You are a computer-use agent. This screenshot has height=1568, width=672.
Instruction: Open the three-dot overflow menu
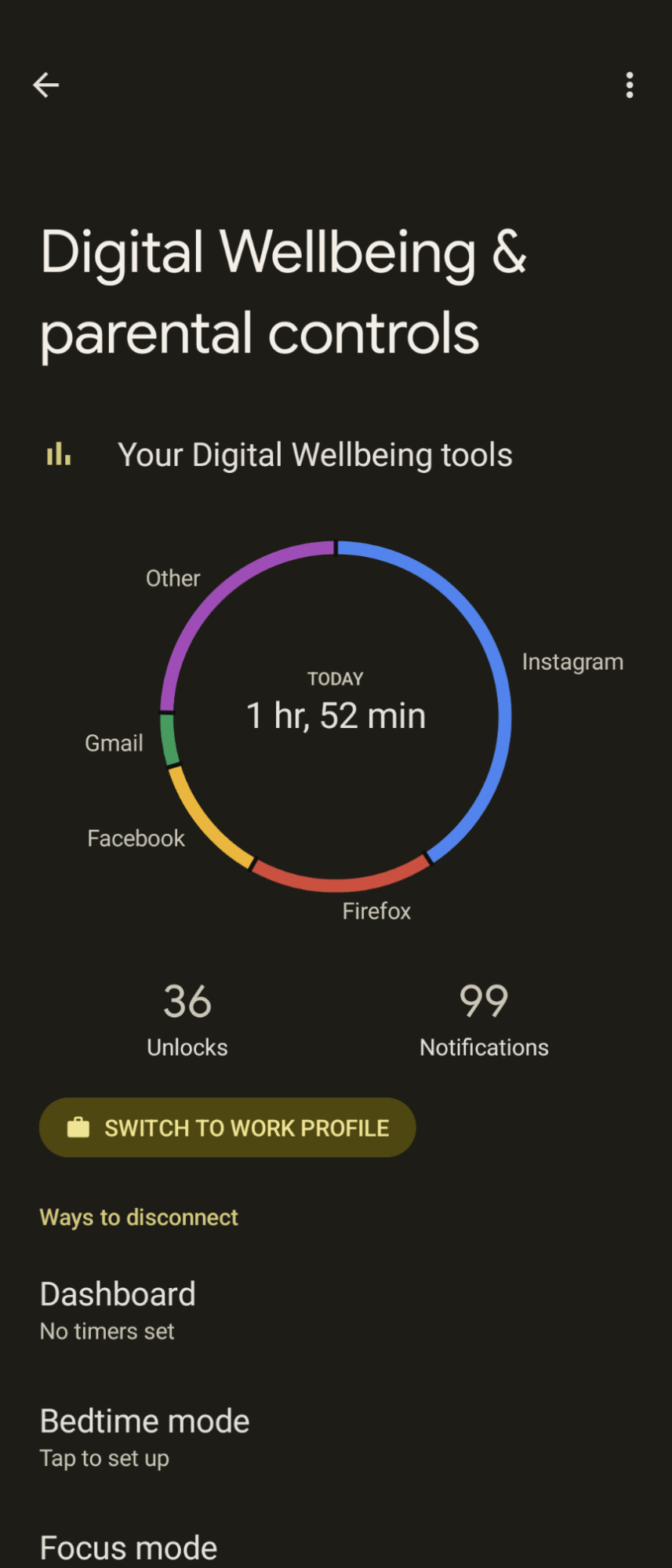[629, 85]
